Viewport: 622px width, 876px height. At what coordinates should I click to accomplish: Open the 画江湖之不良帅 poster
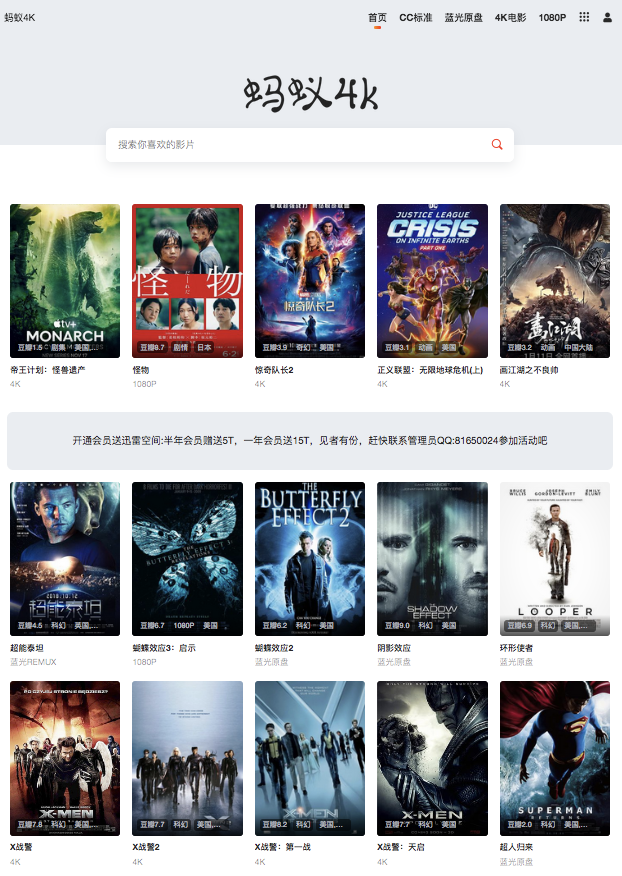coord(554,281)
